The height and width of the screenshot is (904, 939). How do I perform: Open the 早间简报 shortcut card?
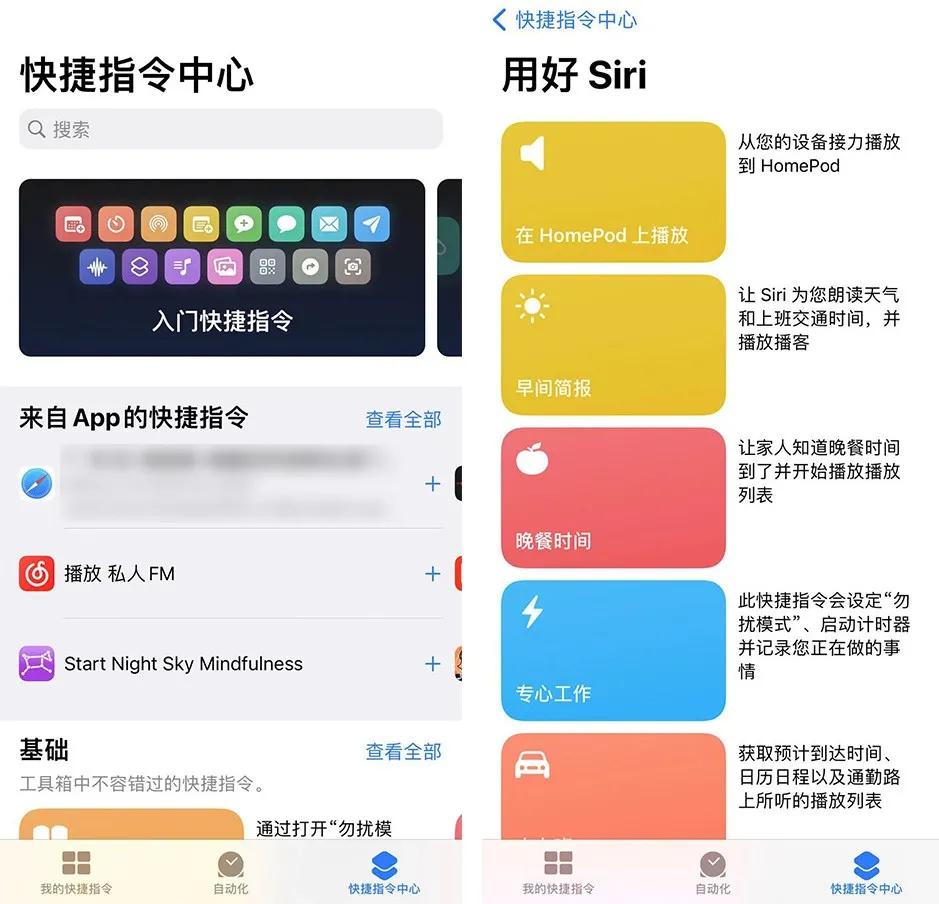[x=612, y=345]
